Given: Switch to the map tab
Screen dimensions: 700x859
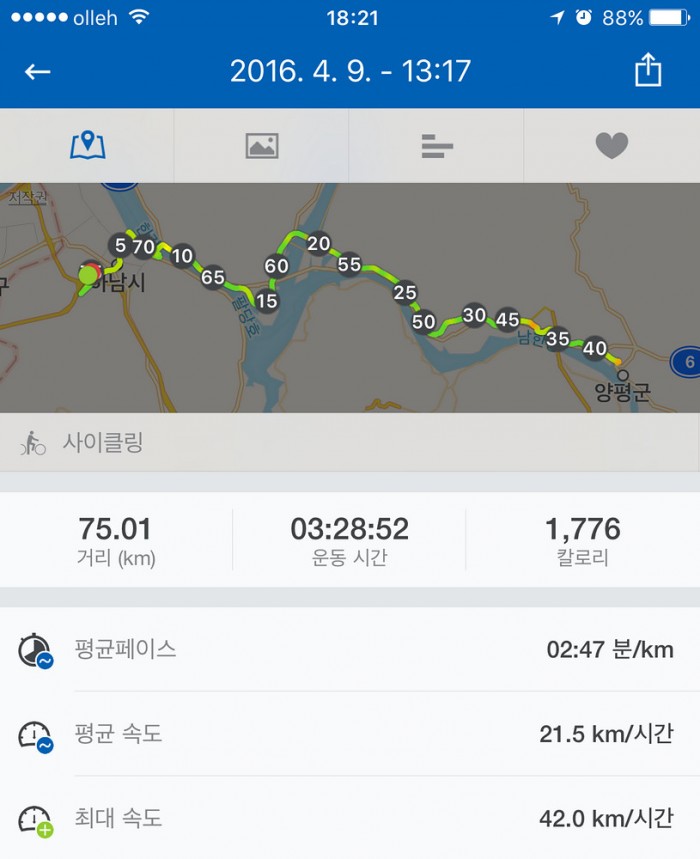Looking at the screenshot, I should tap(87, 146).
